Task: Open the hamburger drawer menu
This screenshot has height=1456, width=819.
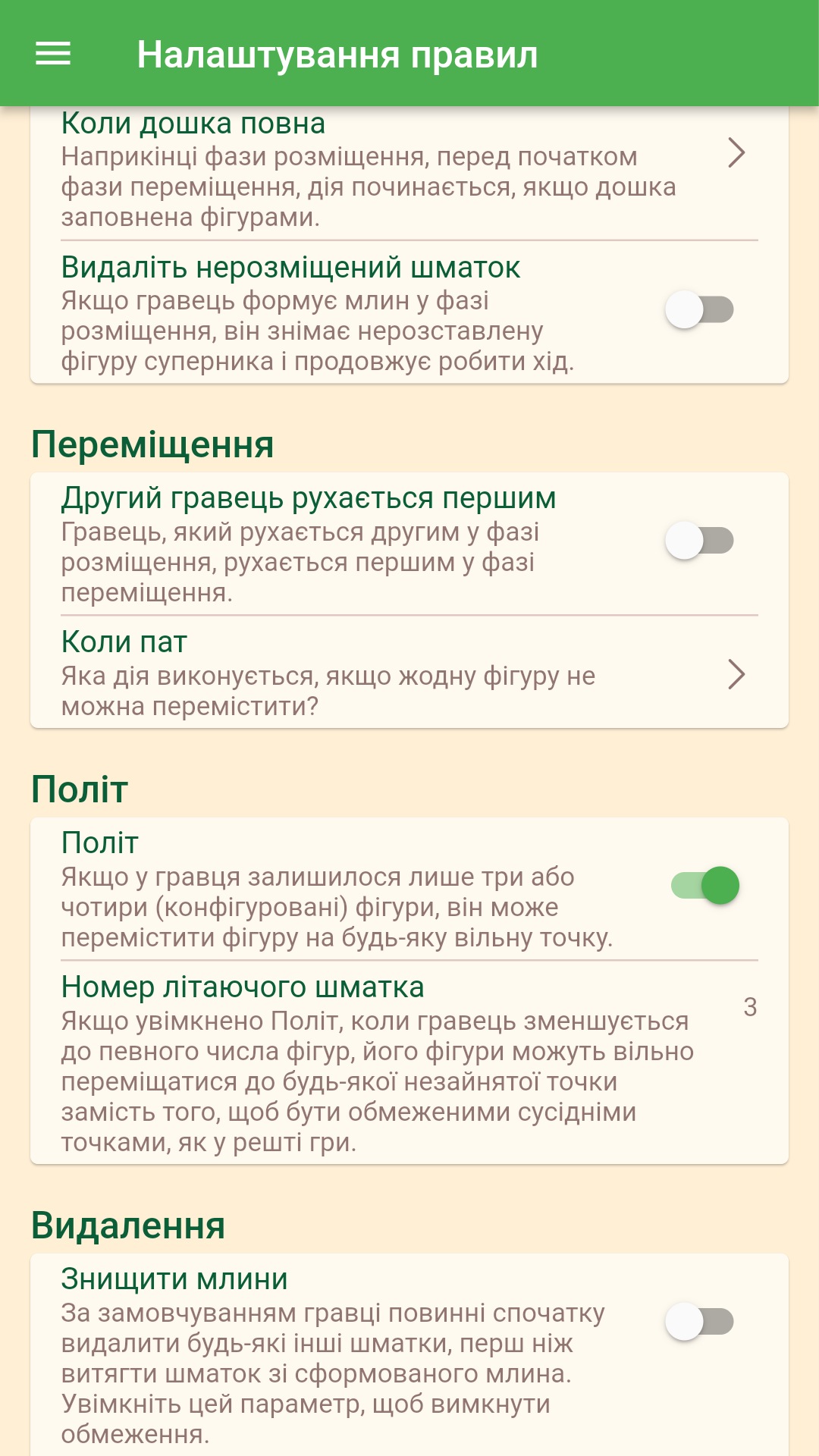Action: tap(53, 54)
